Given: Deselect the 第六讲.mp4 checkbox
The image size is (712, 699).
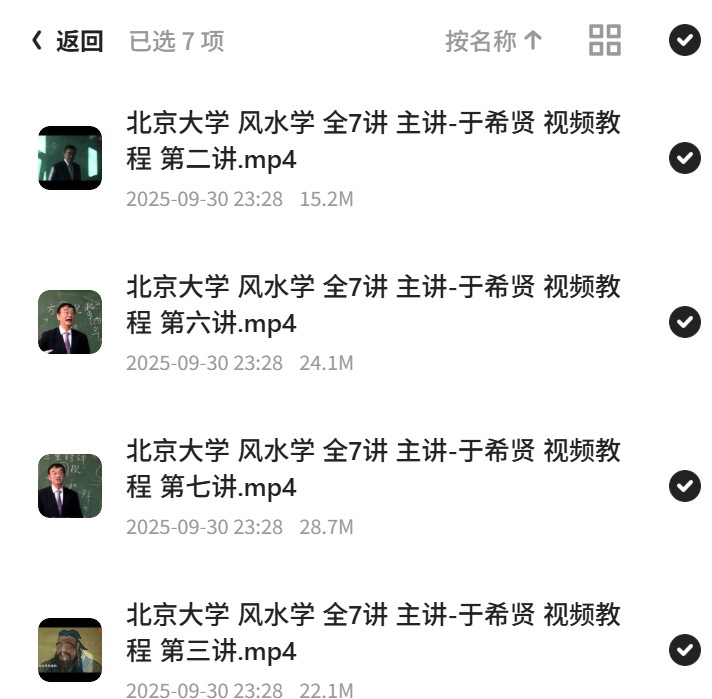Looking at the screenshot, I should click(685, 322).
